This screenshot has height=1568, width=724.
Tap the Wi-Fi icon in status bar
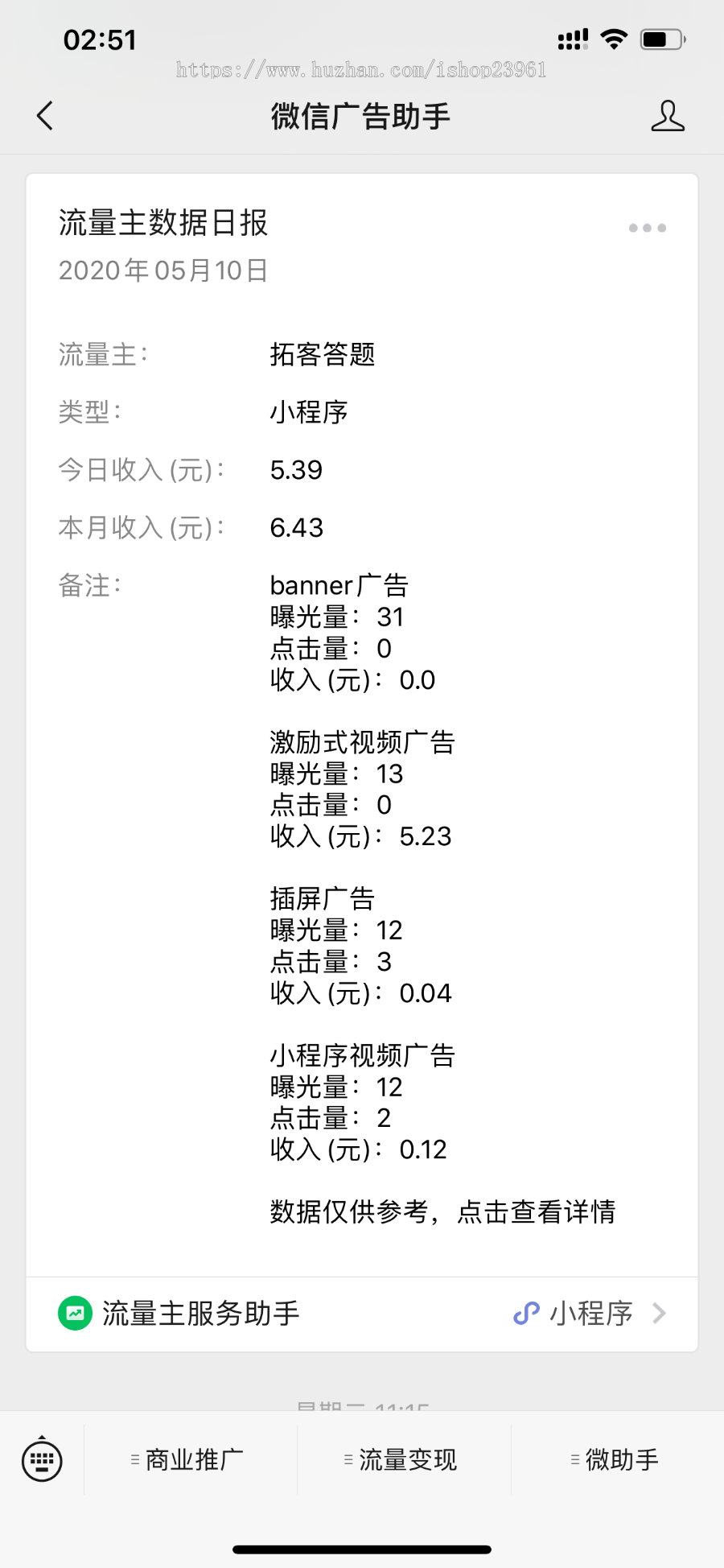click(615, 38)
